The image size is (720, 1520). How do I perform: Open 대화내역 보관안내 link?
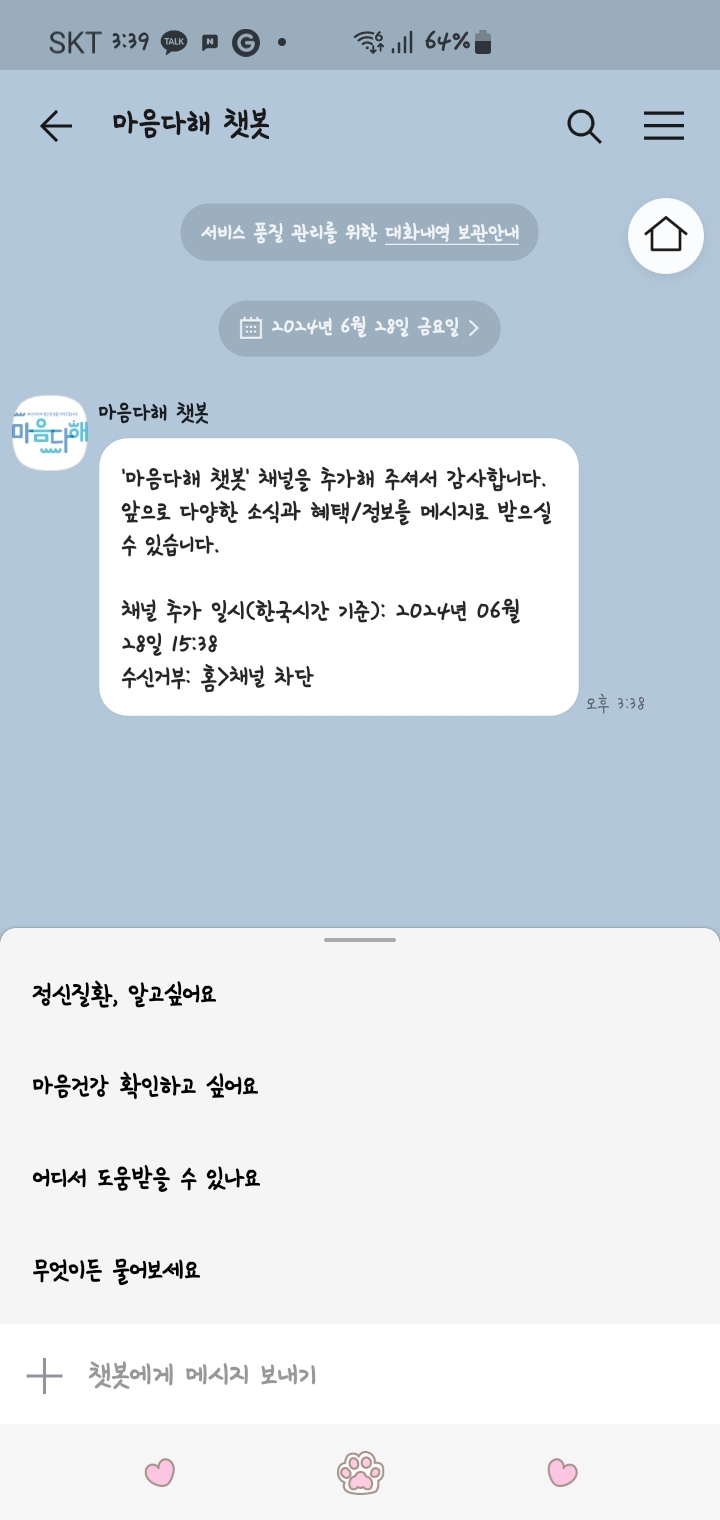(452, 234)
